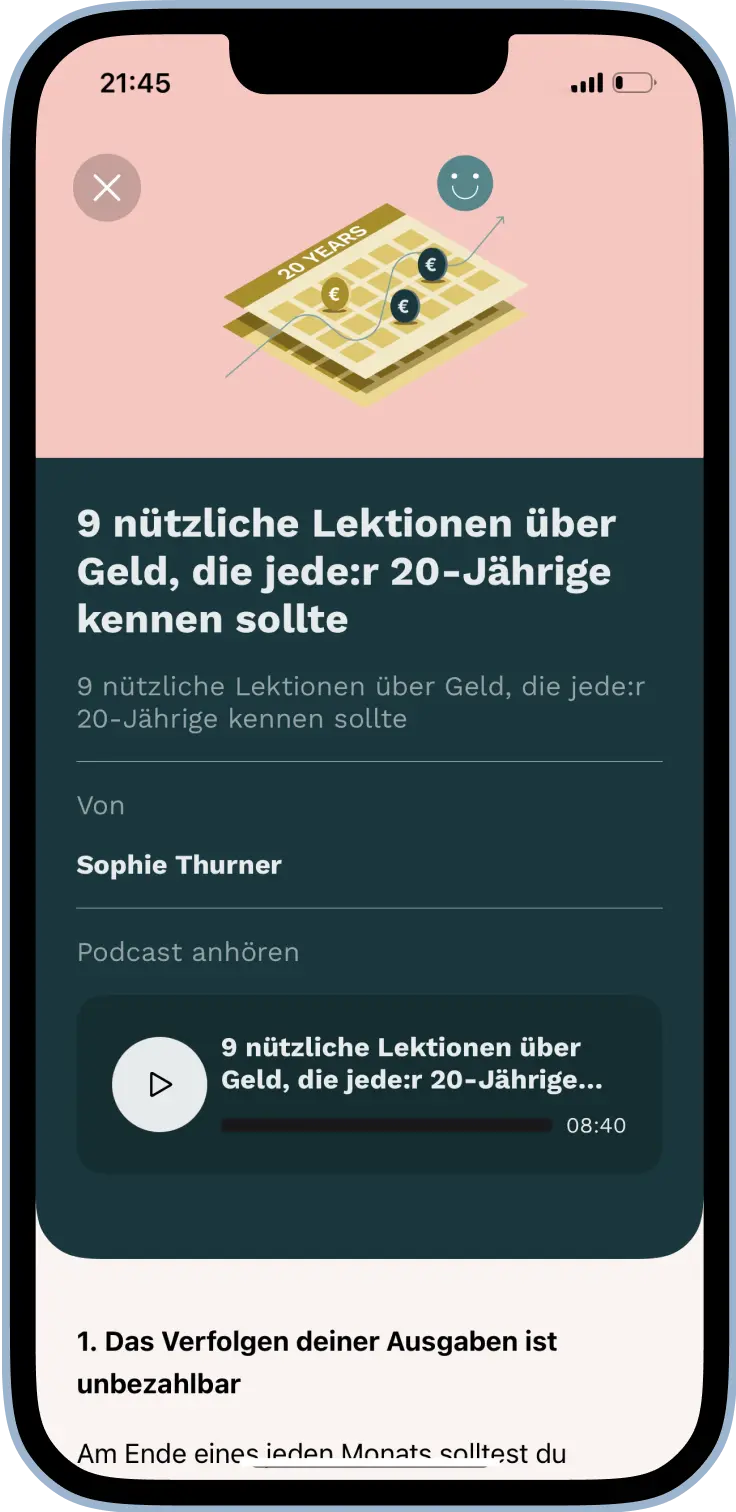
Task: Open the author profile Sophie Thurner
Action: pos(178,865)
